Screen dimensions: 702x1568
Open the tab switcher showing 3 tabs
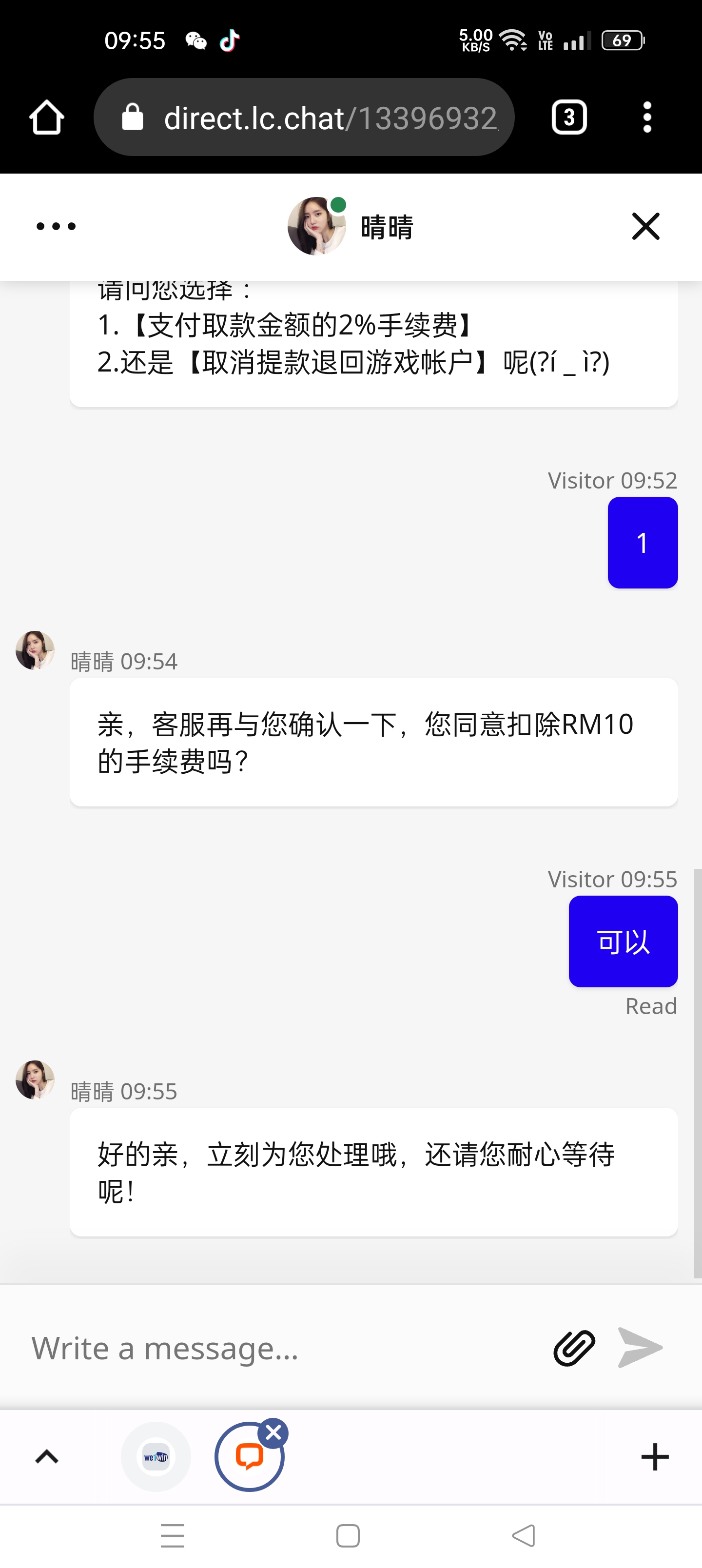pos(568,117)
